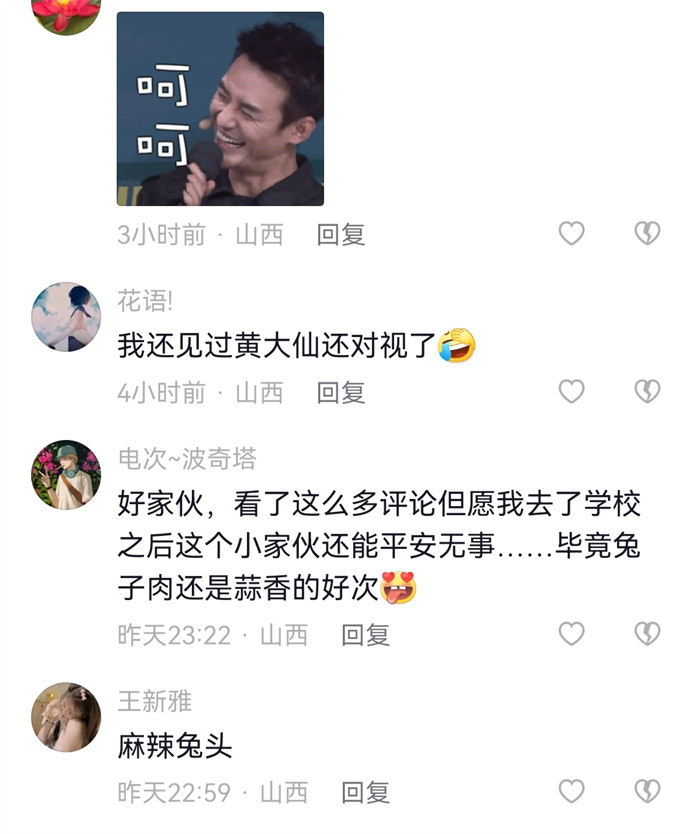This screenshot has height=834, width=700.
Task: Dislike 电次~波奇塔's comment
Action: (648, 634)
